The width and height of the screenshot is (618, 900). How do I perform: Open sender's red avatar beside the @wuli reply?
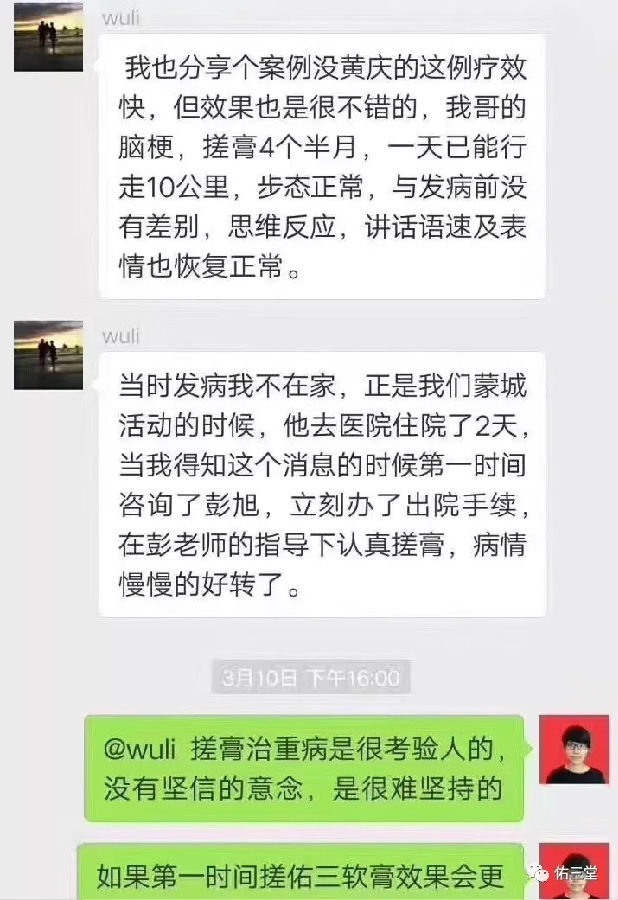pyautogui.click(x=574, y=749)
